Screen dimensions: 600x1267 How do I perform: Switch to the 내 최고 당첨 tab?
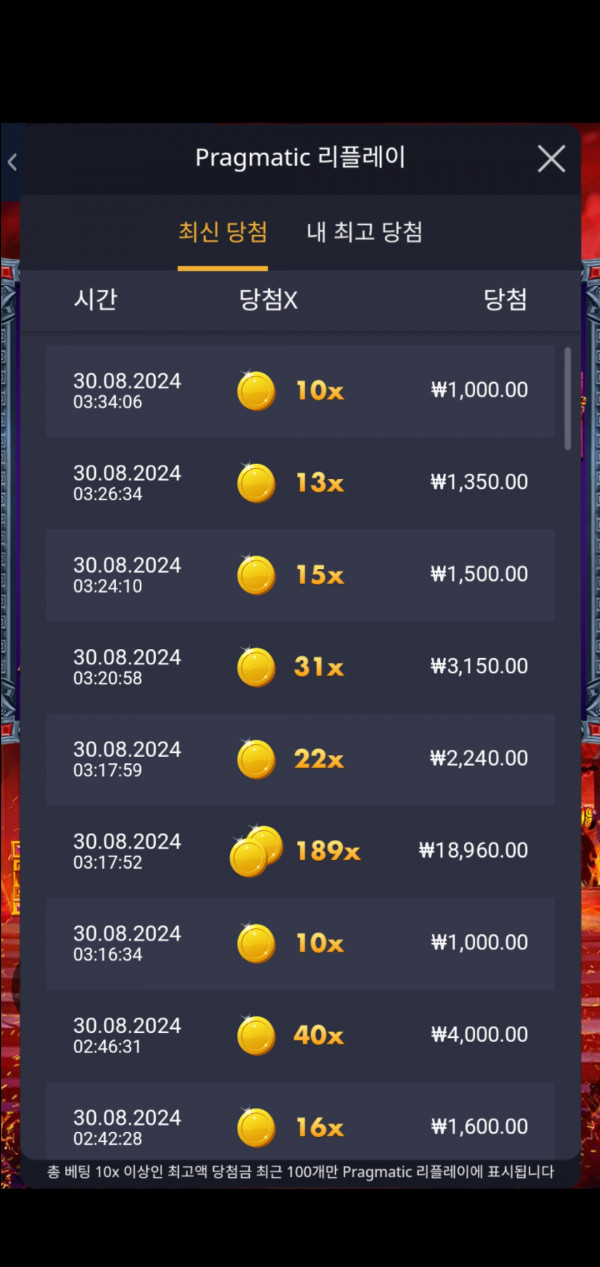pos(364,232)
